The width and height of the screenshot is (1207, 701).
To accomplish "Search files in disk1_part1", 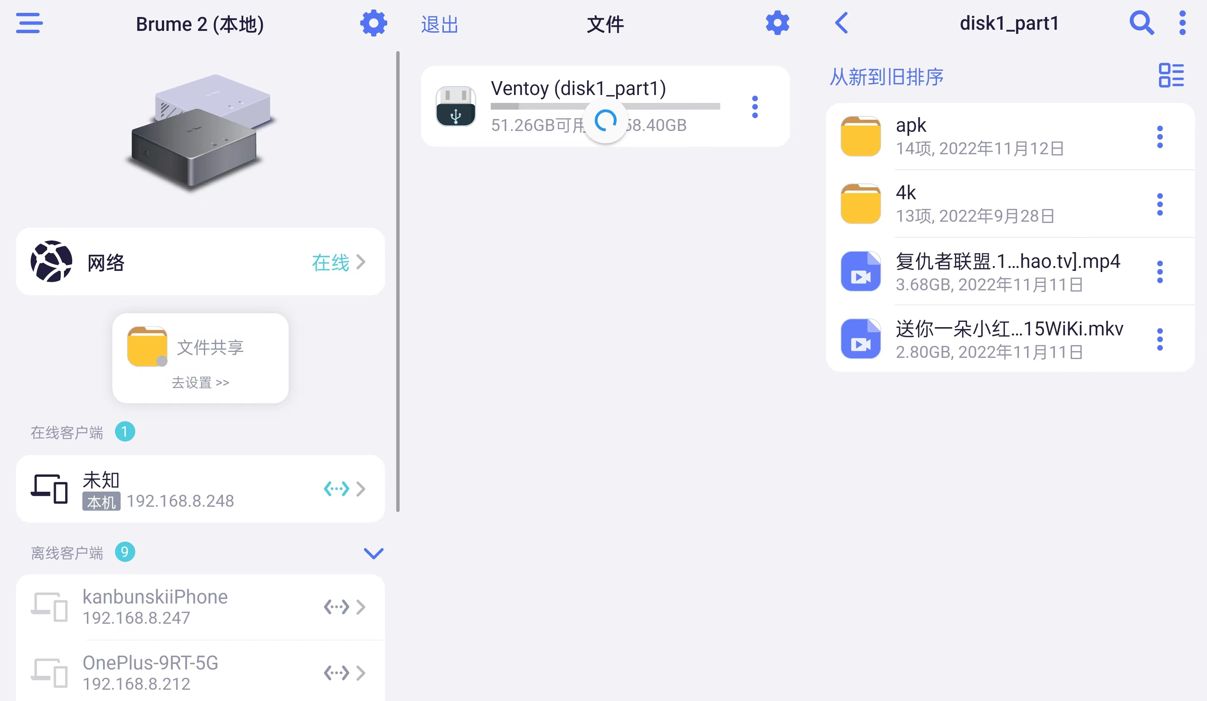I will point(1141,23).
